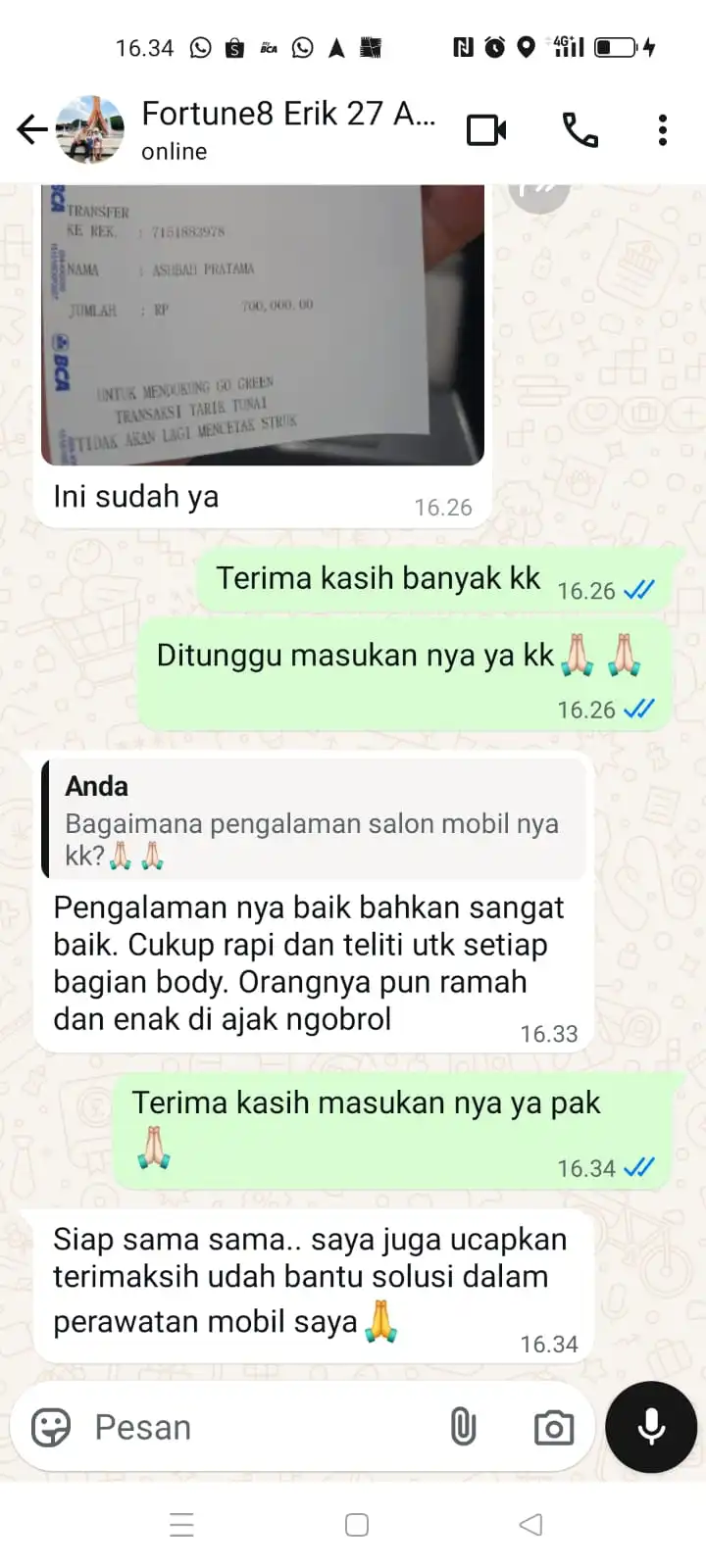Open the emoji and sticker picker

point(51,1427)
